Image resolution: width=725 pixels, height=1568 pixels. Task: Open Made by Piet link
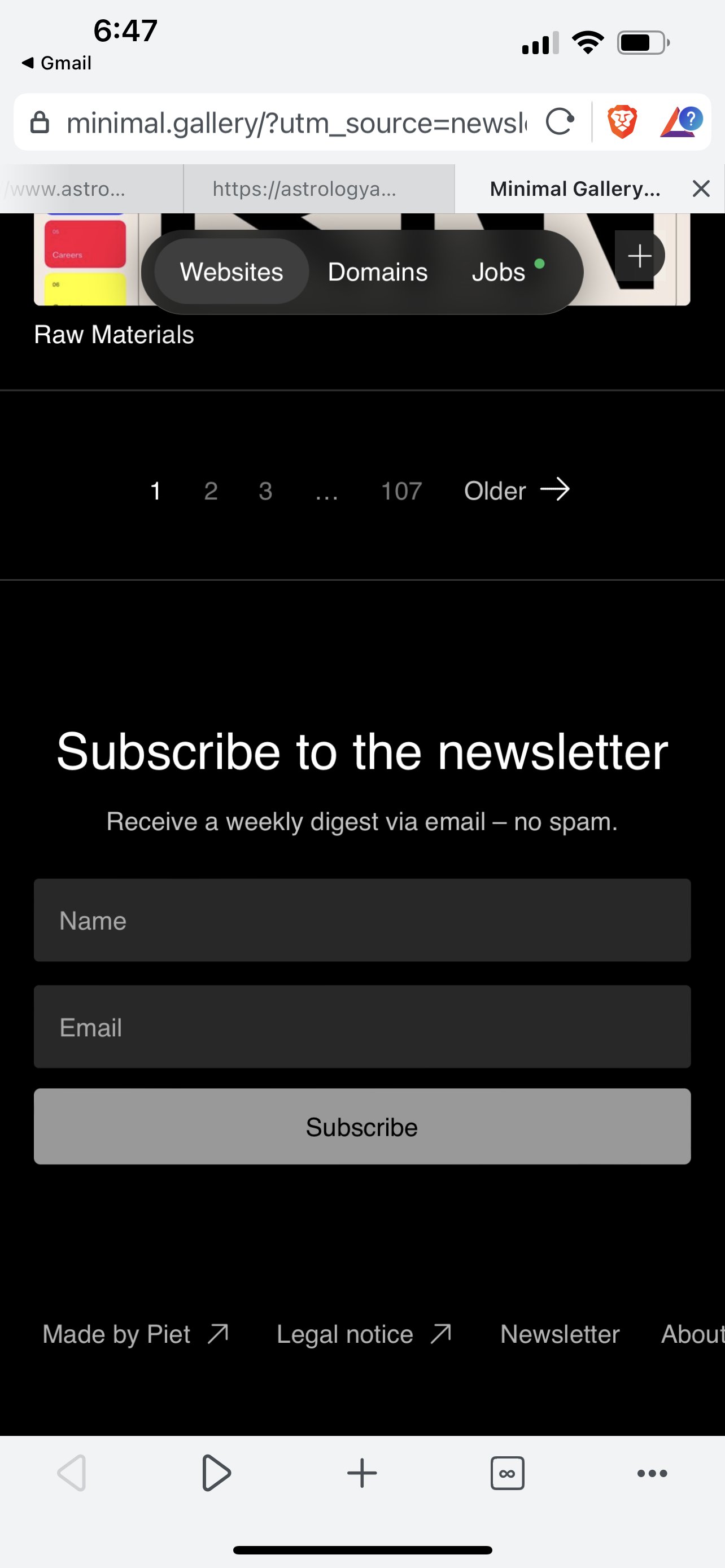click(x=135, y=1334)
